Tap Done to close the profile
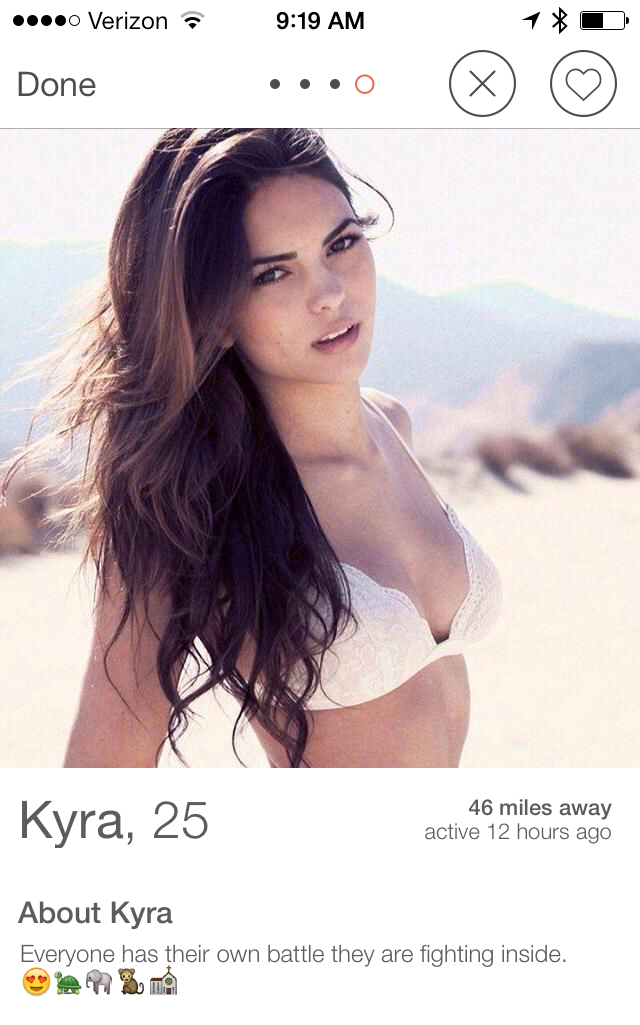Viewport: 640px width, 1025px height. click(x=57, y=85)
